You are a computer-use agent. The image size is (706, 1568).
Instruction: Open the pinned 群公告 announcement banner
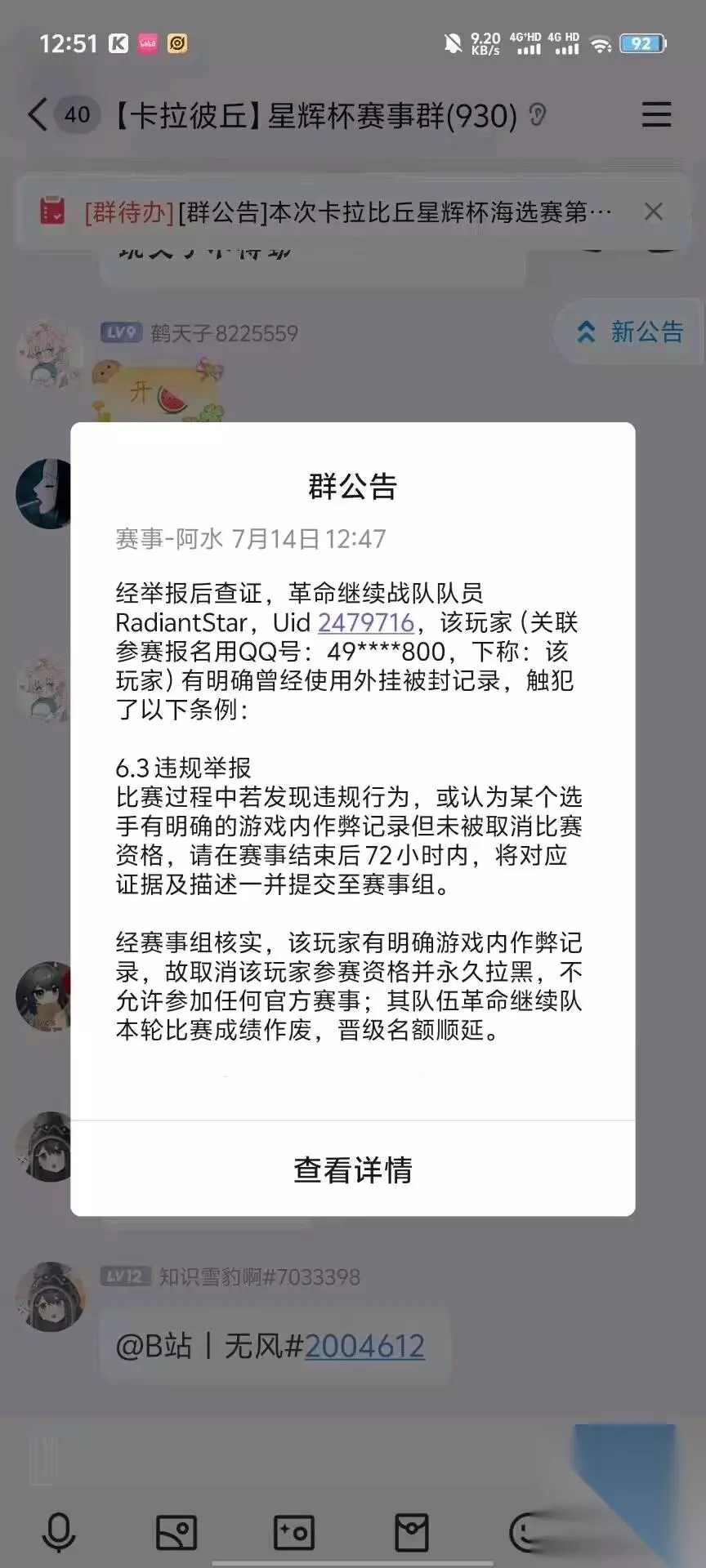pos(327,212)
